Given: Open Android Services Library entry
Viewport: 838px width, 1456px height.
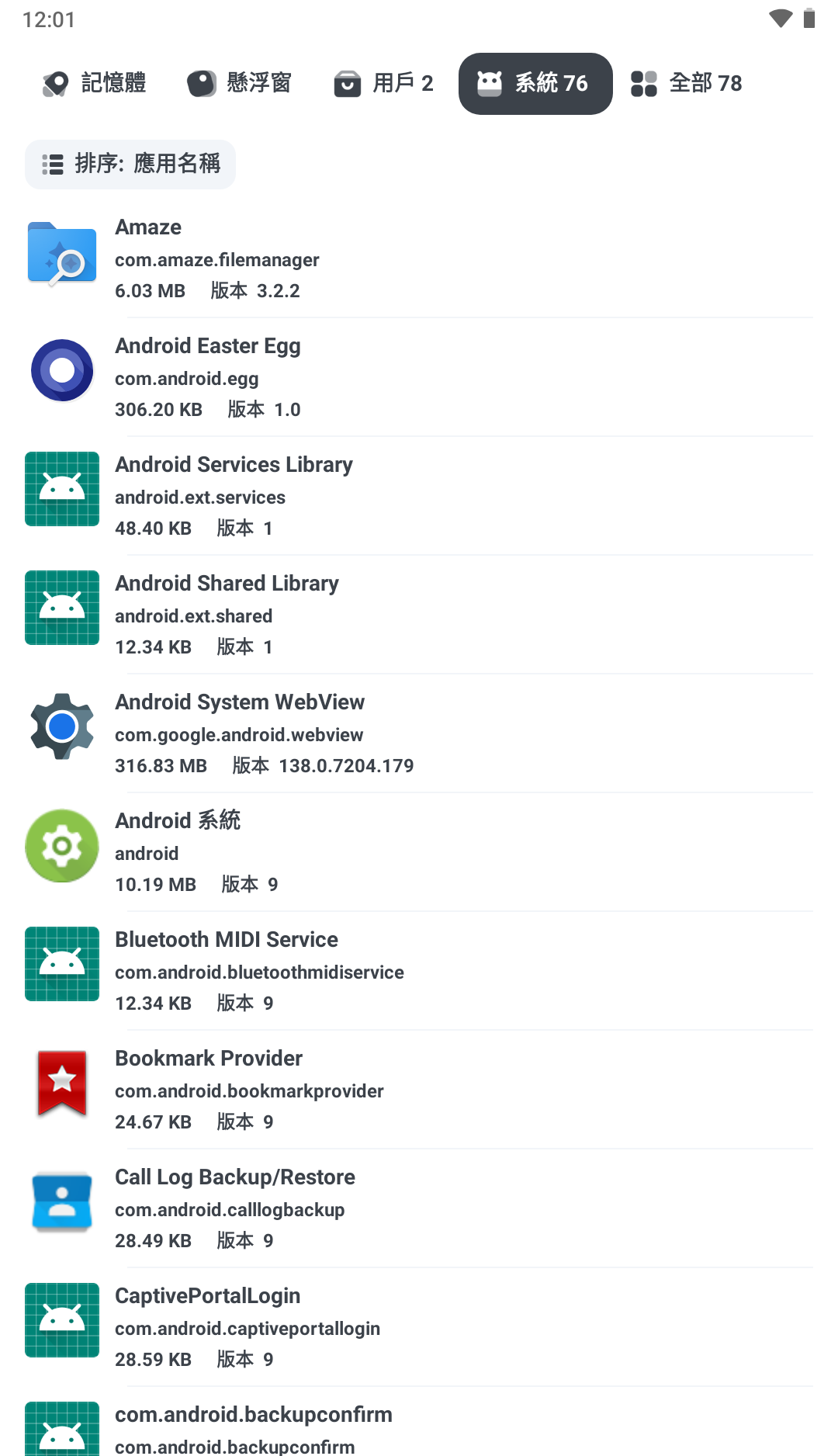Looking at the screenshot, I should click(419, 496).
